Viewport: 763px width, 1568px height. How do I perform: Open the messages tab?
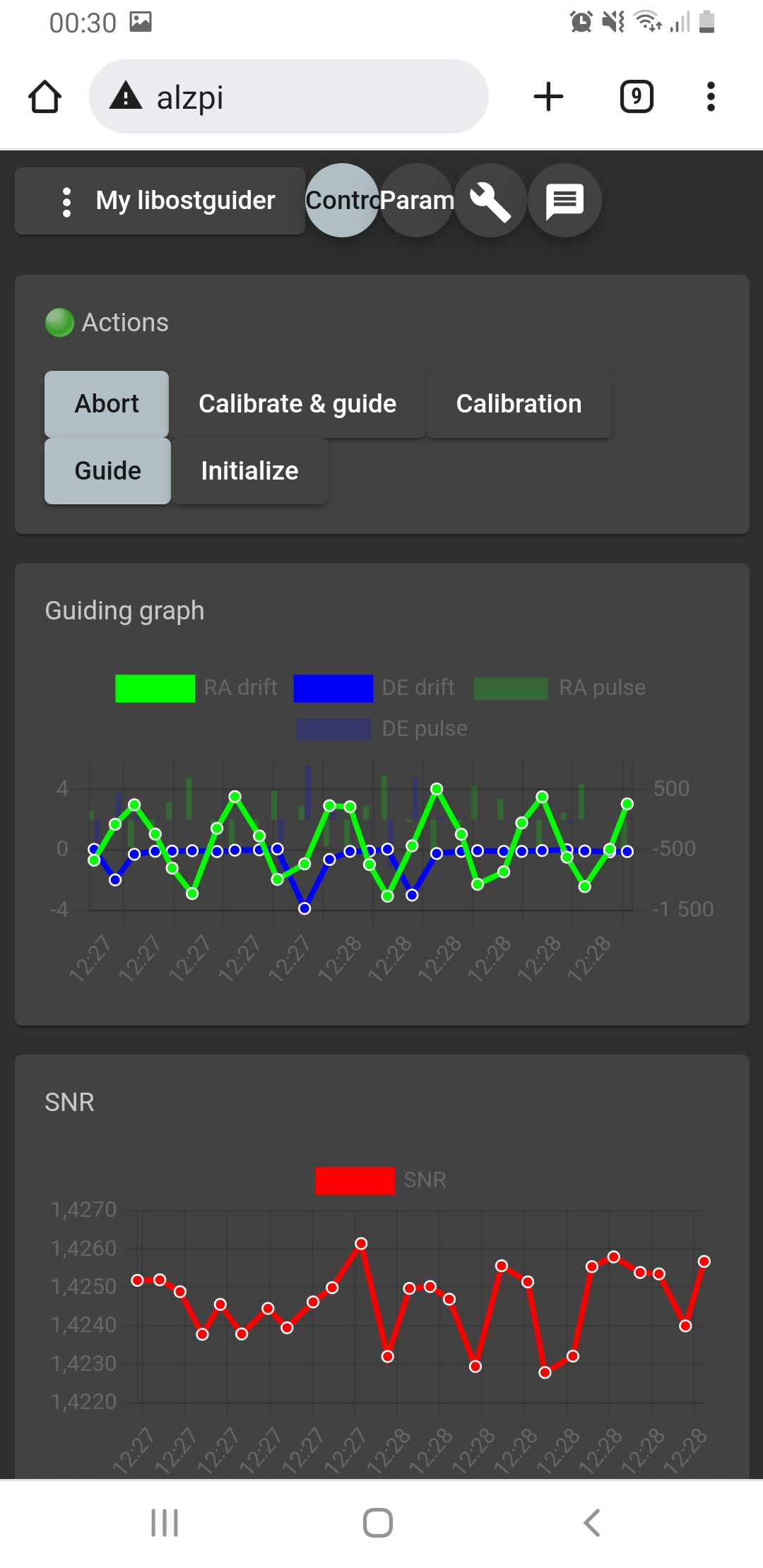[x=564, y=201]
